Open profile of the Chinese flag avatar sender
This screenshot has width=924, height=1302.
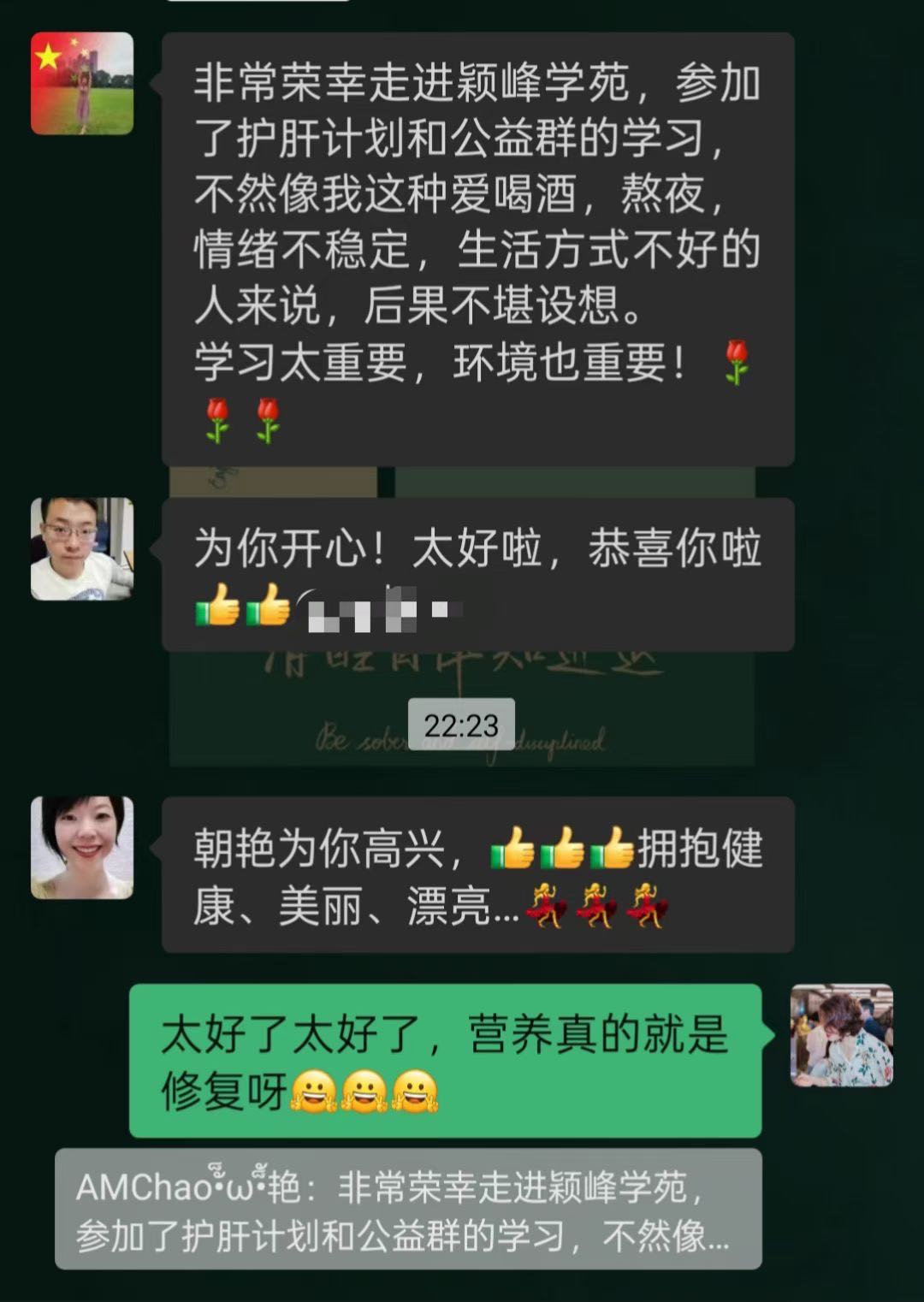[82, 84]
